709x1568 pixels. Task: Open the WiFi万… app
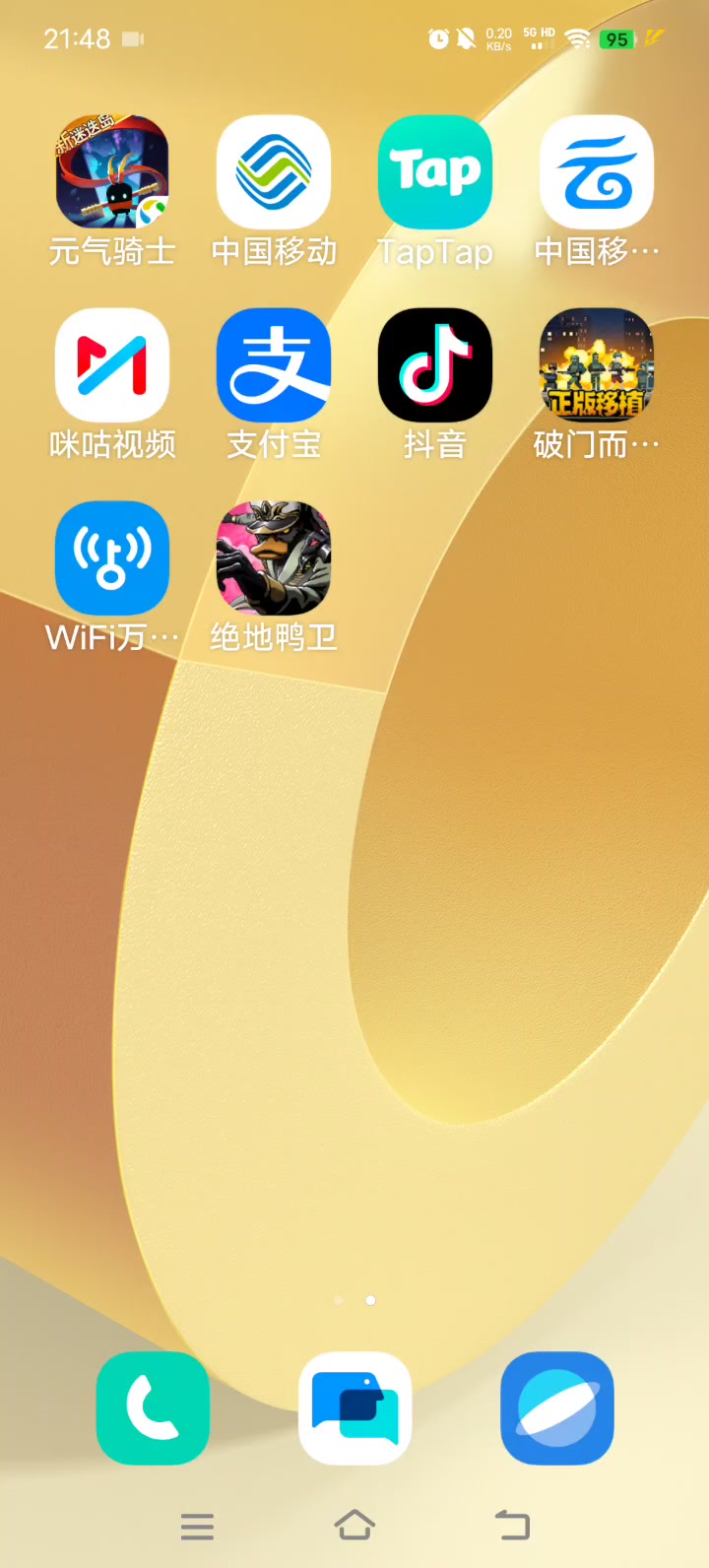[x=112, y=559]
